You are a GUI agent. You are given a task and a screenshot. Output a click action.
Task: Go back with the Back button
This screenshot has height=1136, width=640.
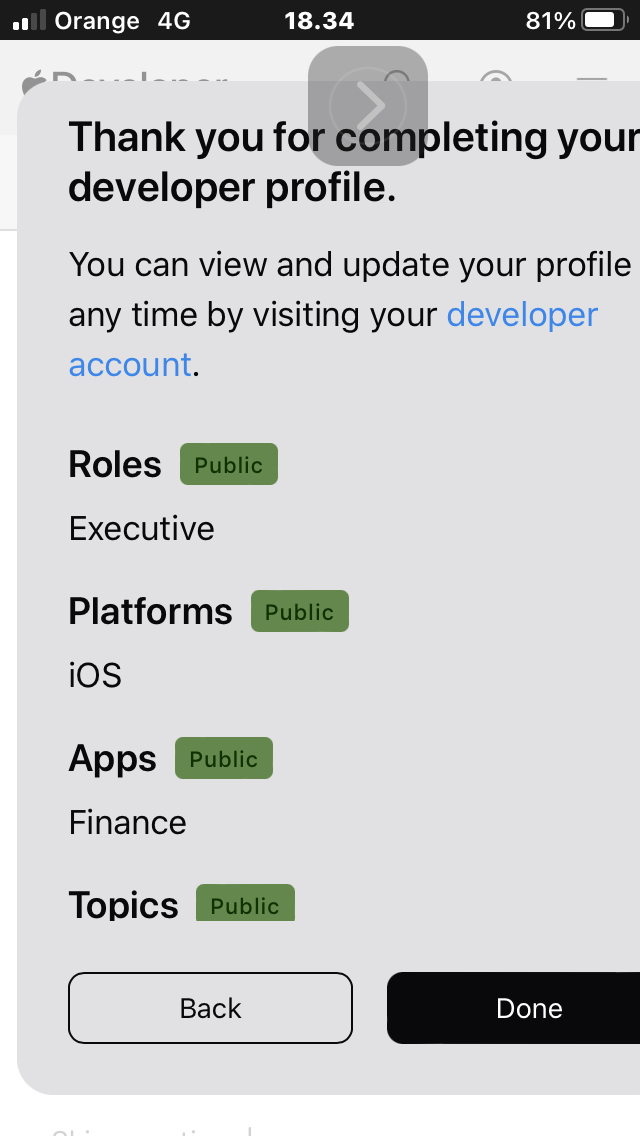point(210,1008)
